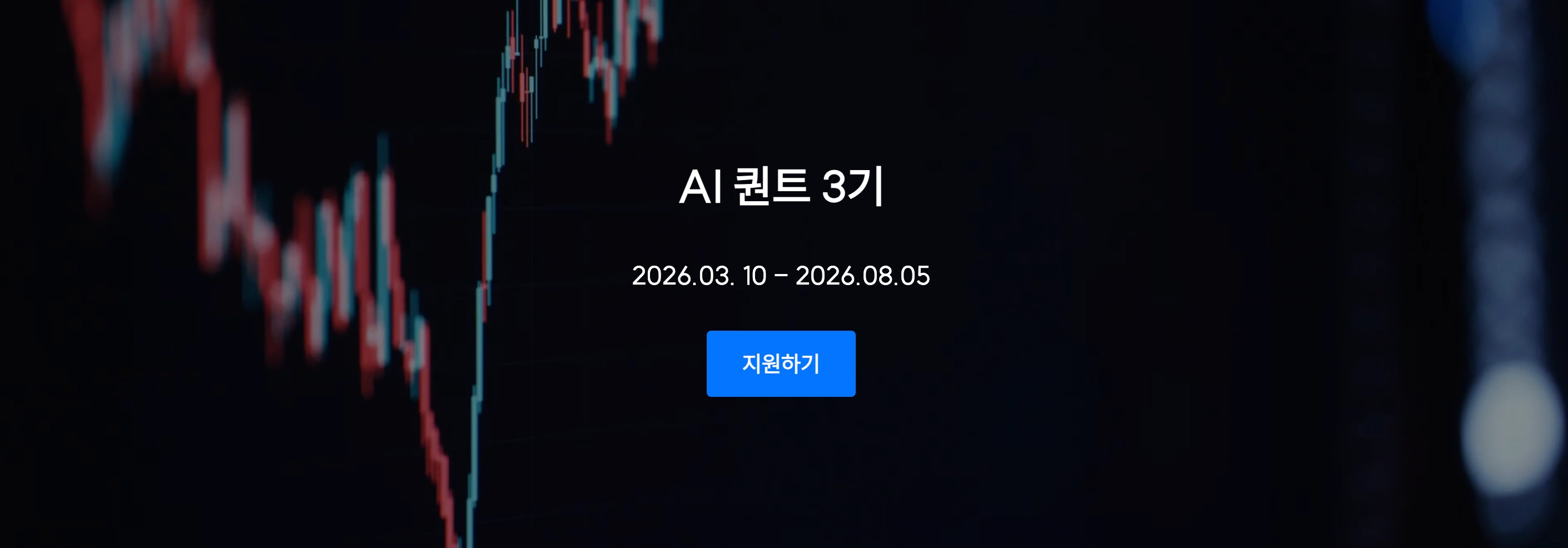Screen dimensions: 1568x548
Task: Tap the 지원하기 apply button
Action: pyautogui.click(x=780, y=363)
